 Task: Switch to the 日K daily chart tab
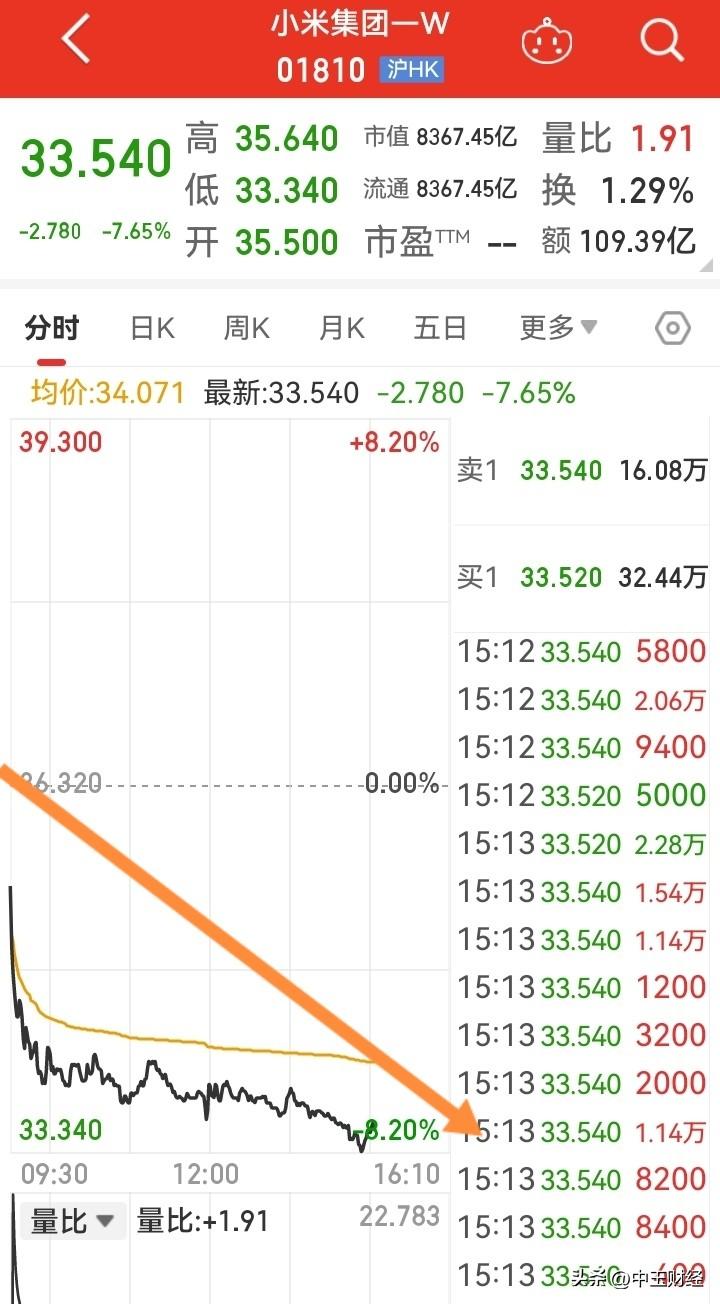(150, 327)
